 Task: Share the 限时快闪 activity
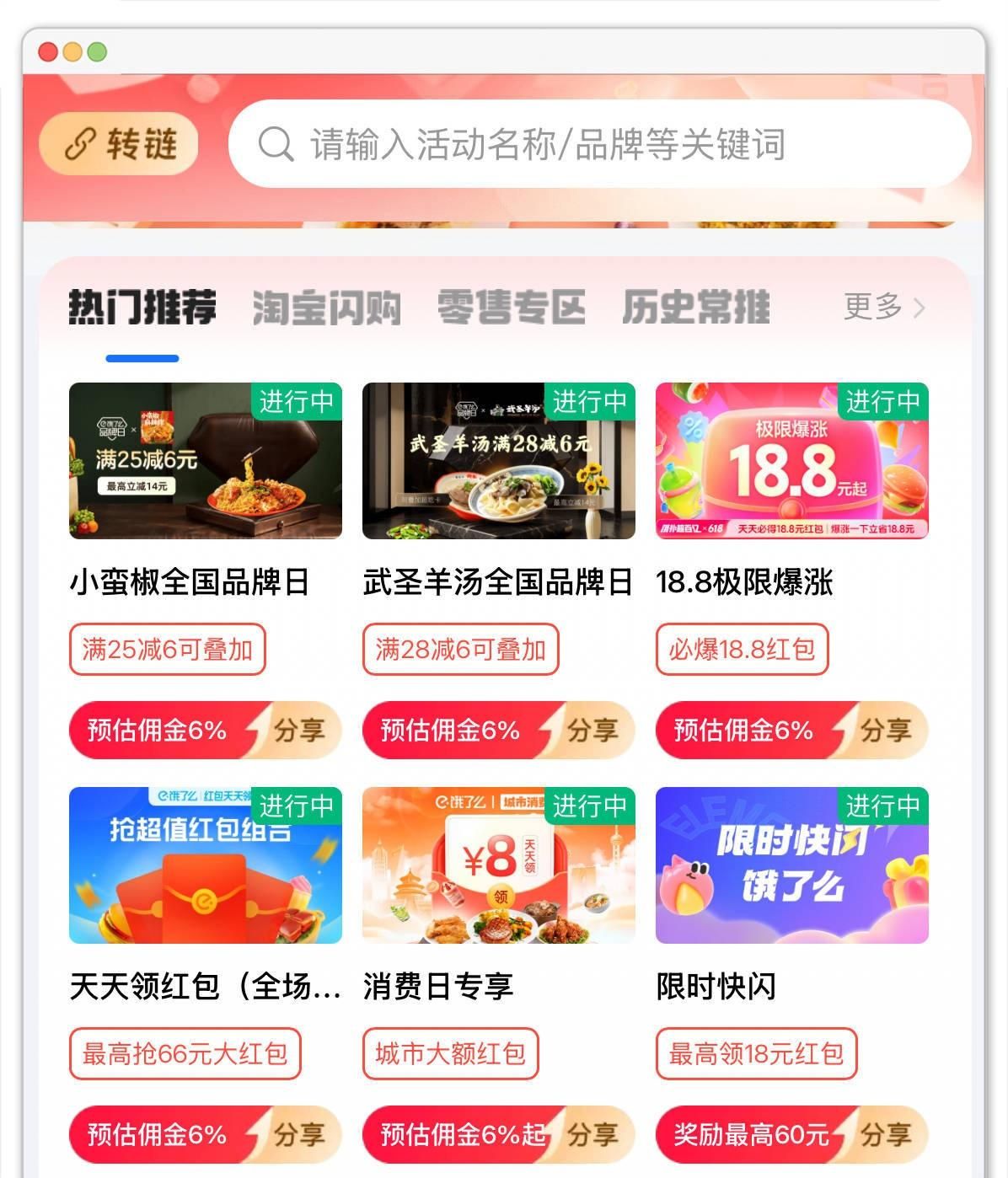point(886,1134)
